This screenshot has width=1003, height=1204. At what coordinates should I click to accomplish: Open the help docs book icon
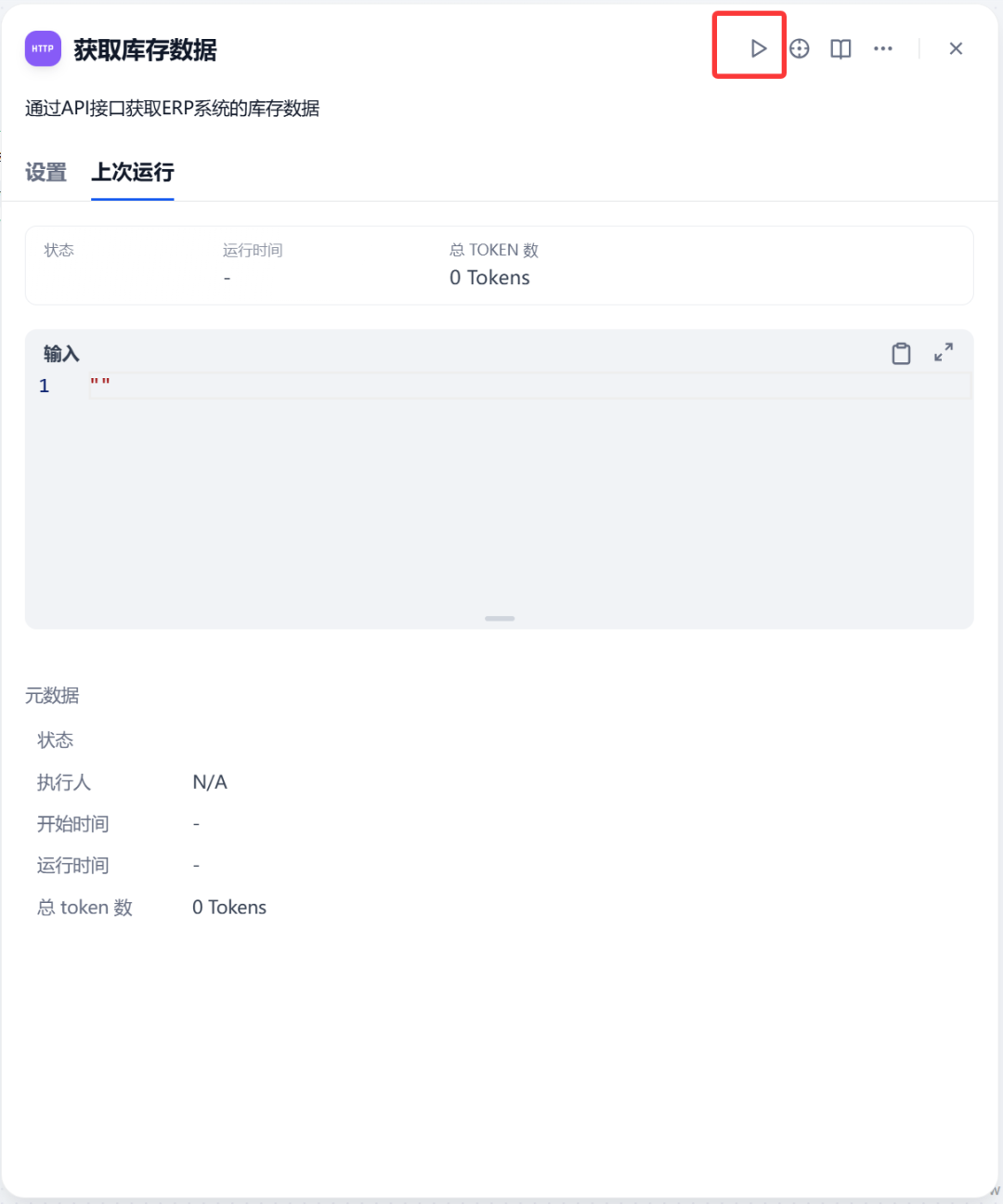pyautogui.click(x=840, y=48)
